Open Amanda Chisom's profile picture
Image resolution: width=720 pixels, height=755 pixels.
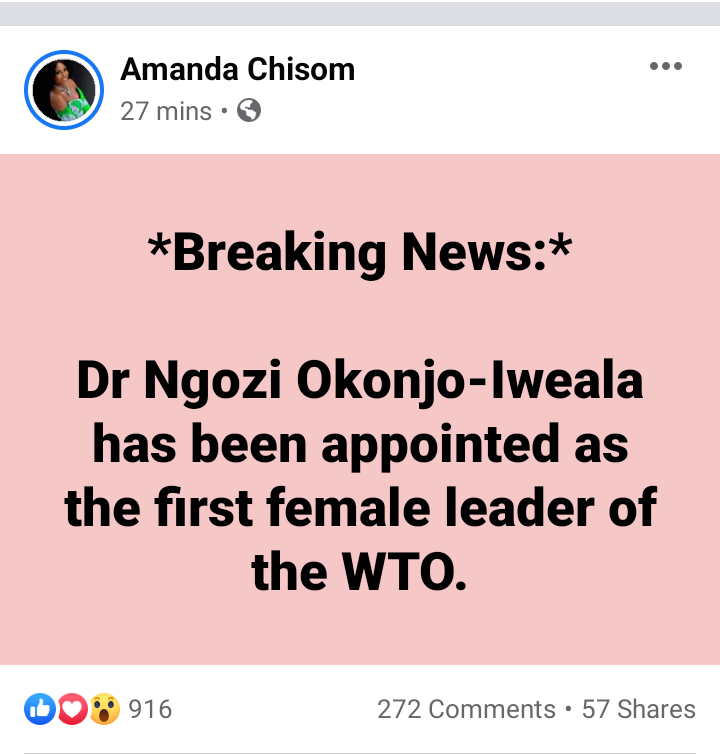click(64, 89)
